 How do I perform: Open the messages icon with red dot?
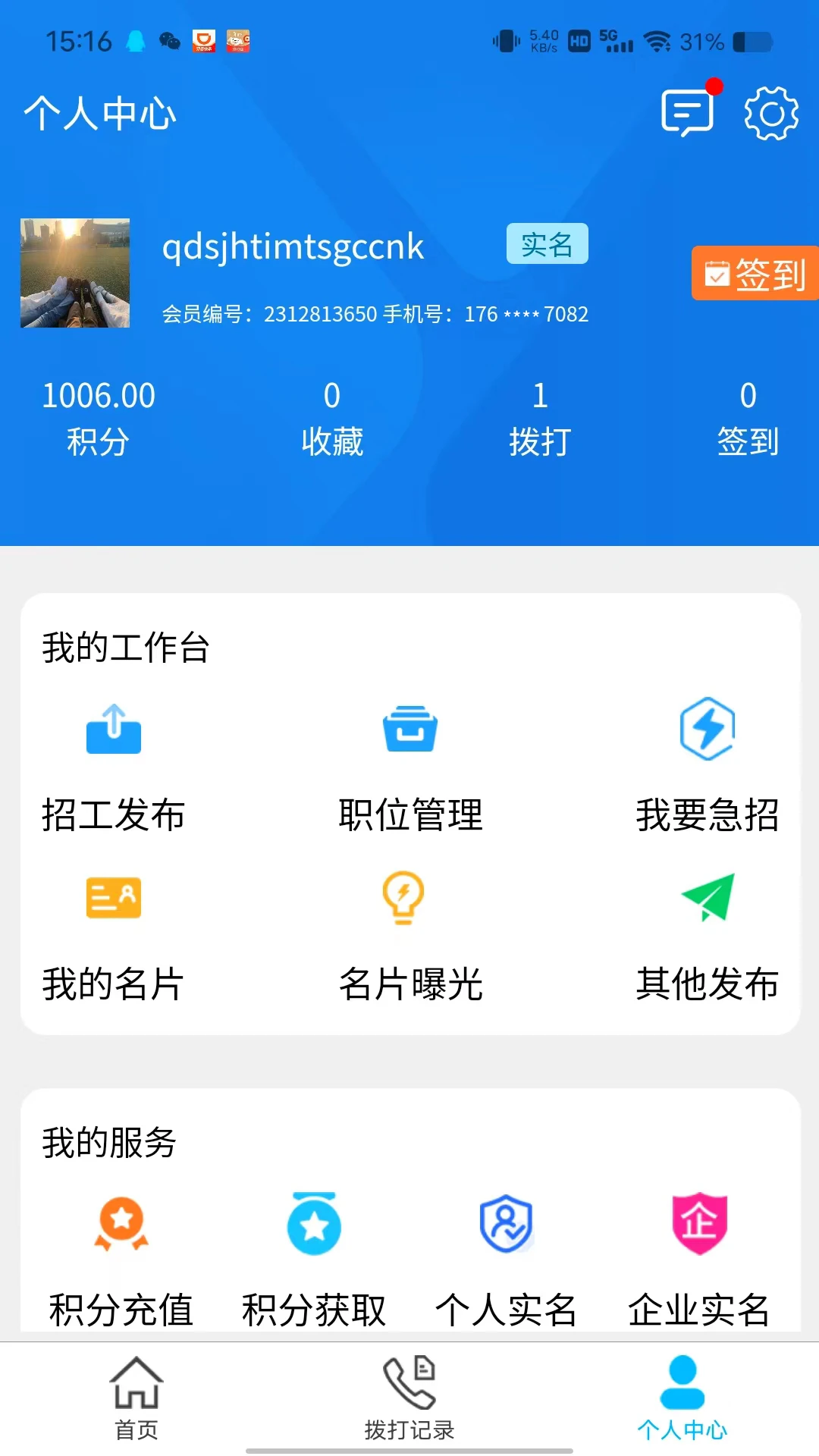pyautogui.click(x=686, y=114)
